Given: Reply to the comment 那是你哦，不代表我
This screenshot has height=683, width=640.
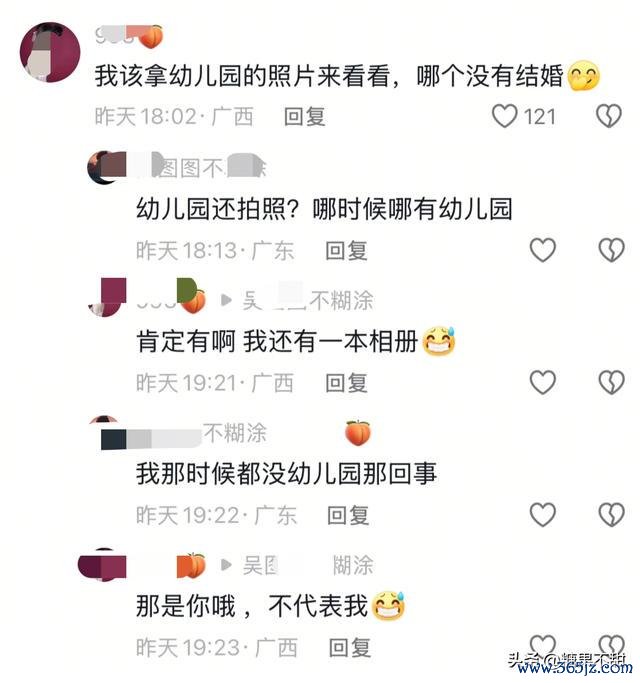Looking at the screenshot, I should point(349,647).
